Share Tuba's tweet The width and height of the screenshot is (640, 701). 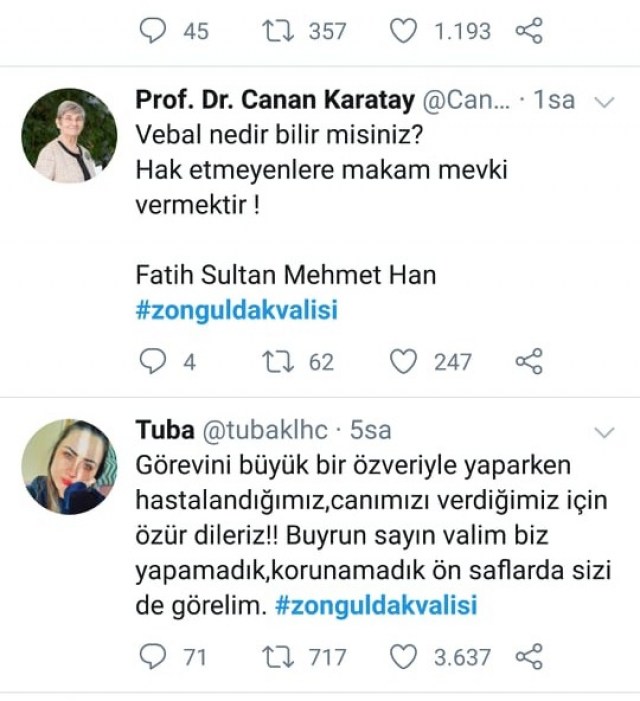pyautogui.click(x=528, y=657)
